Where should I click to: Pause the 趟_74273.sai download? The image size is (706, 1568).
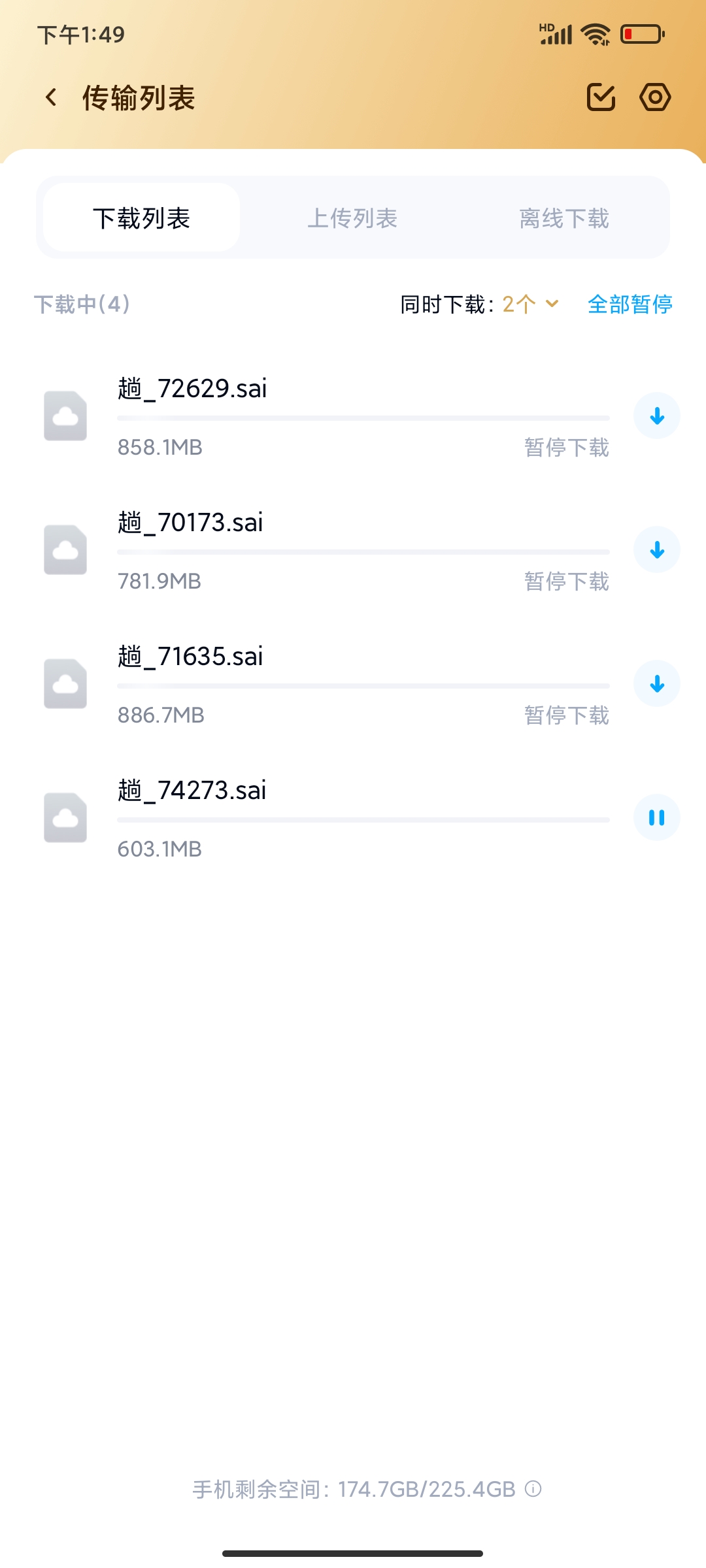click(656, 817)
